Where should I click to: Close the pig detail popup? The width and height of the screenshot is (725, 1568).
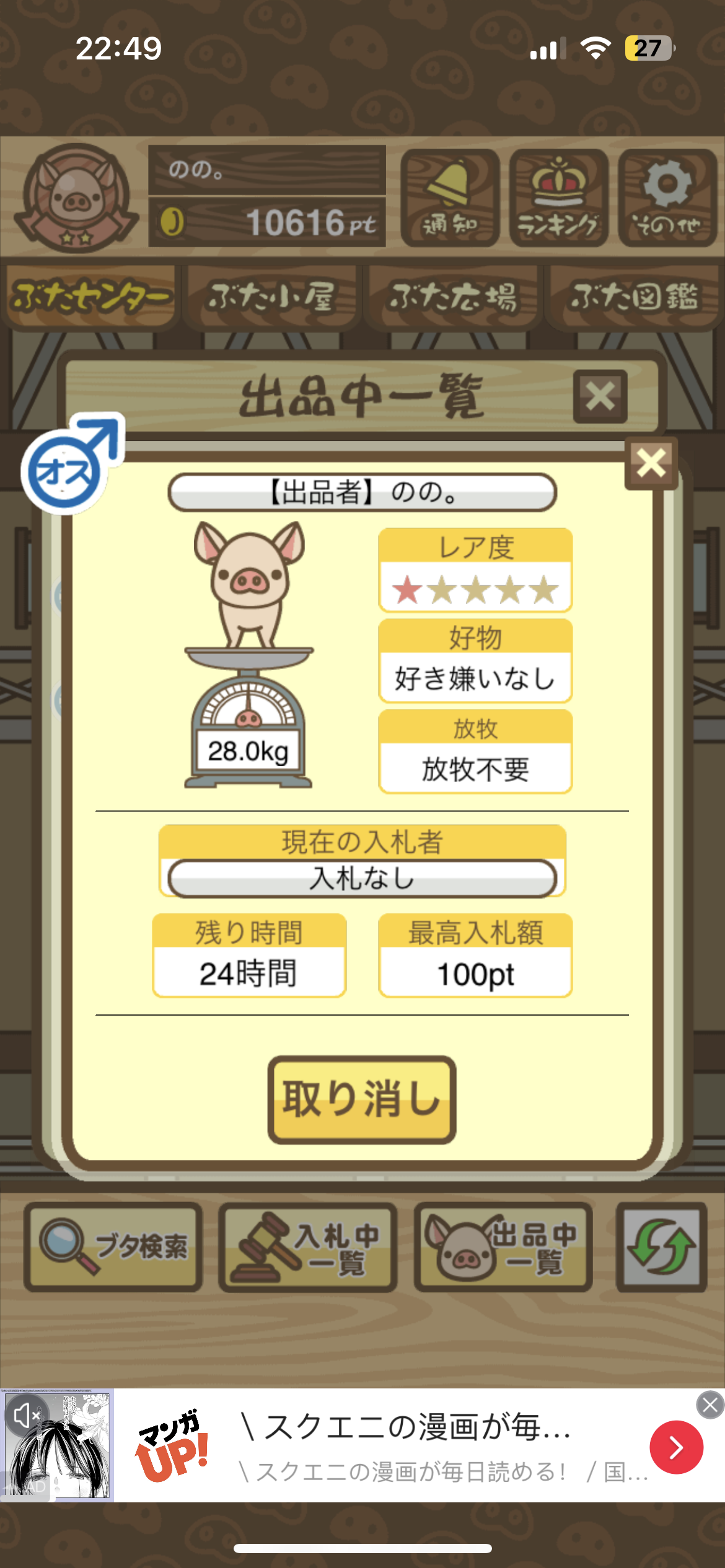click(x=651, y=463)
